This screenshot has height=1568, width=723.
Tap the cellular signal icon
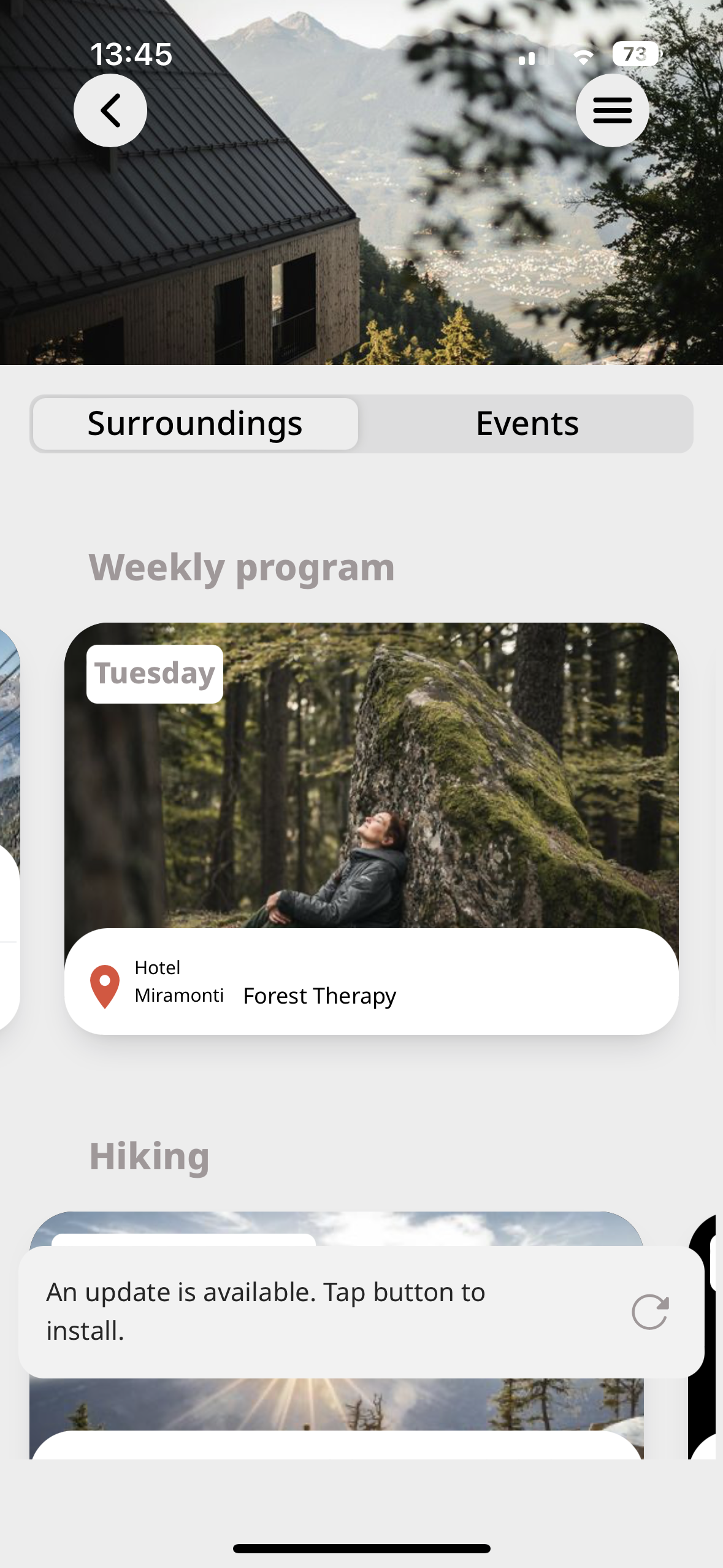pyautogui.click(x=536, y=55)
